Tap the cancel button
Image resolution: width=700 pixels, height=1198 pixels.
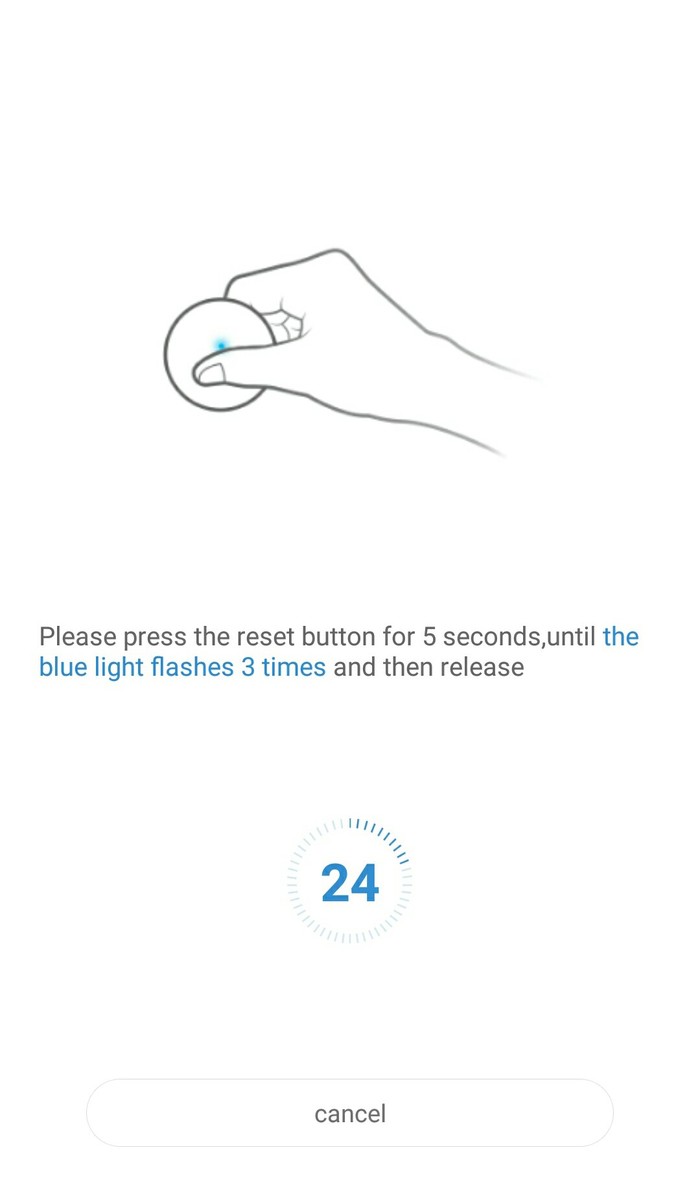(x=349, y=1113)
